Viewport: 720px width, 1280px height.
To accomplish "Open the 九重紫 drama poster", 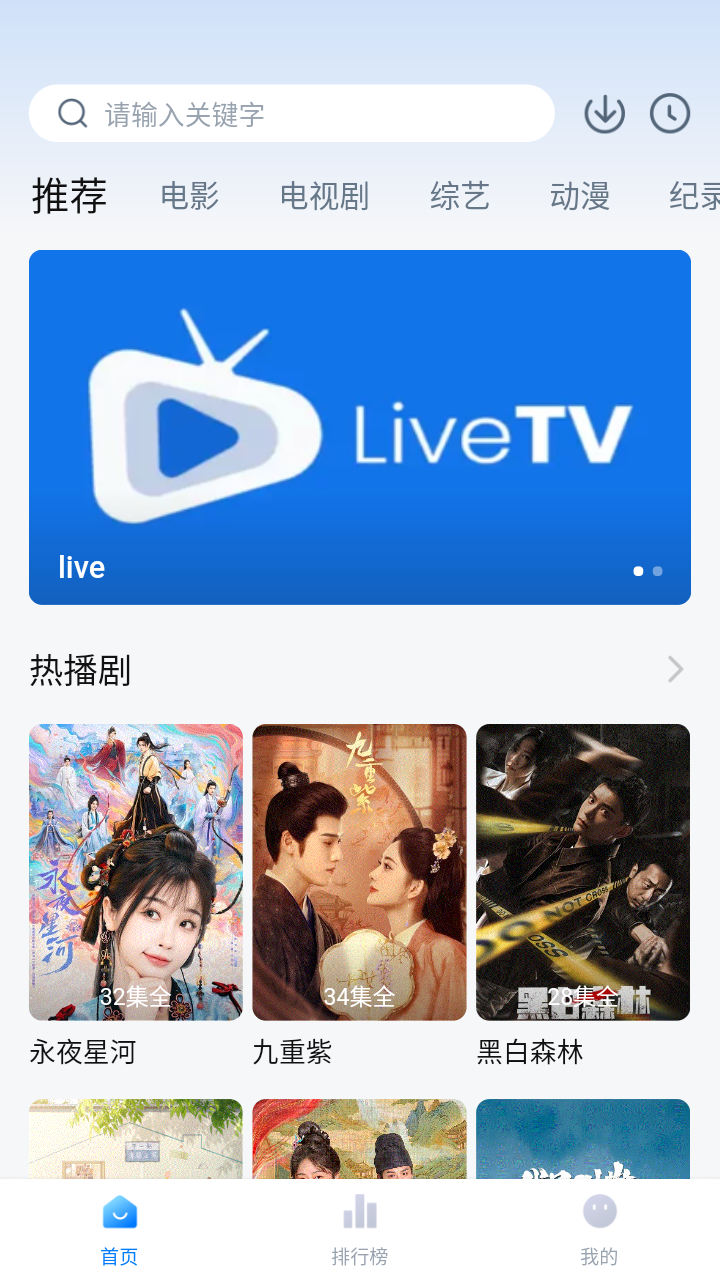I will 359,871.
